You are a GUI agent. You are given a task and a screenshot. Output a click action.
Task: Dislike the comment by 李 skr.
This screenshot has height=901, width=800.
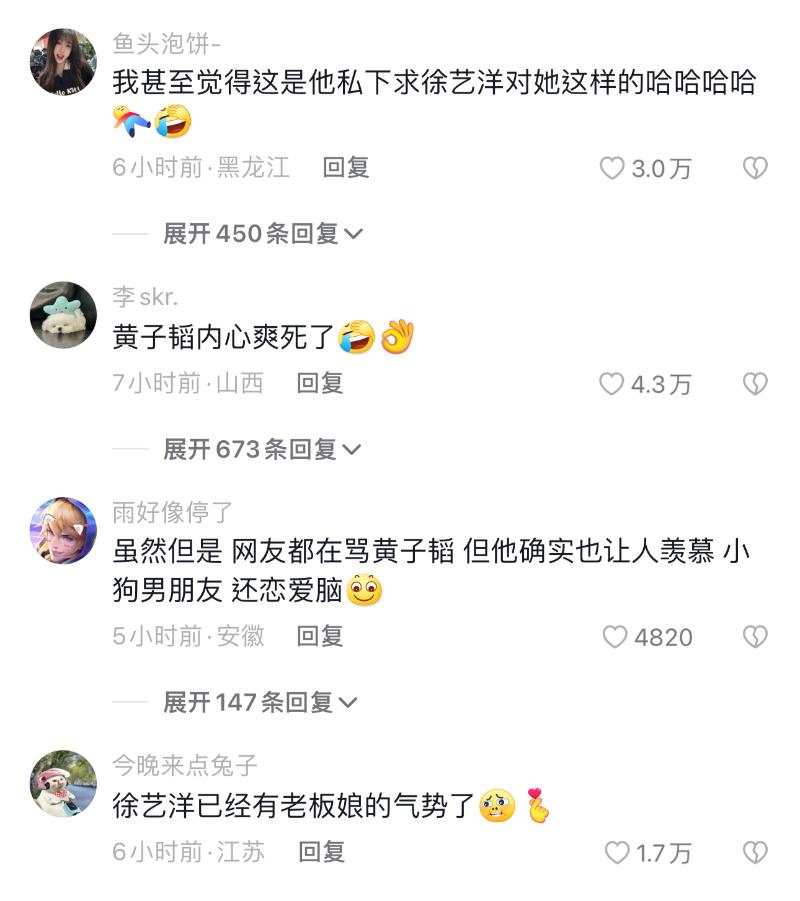click(755, 384)
